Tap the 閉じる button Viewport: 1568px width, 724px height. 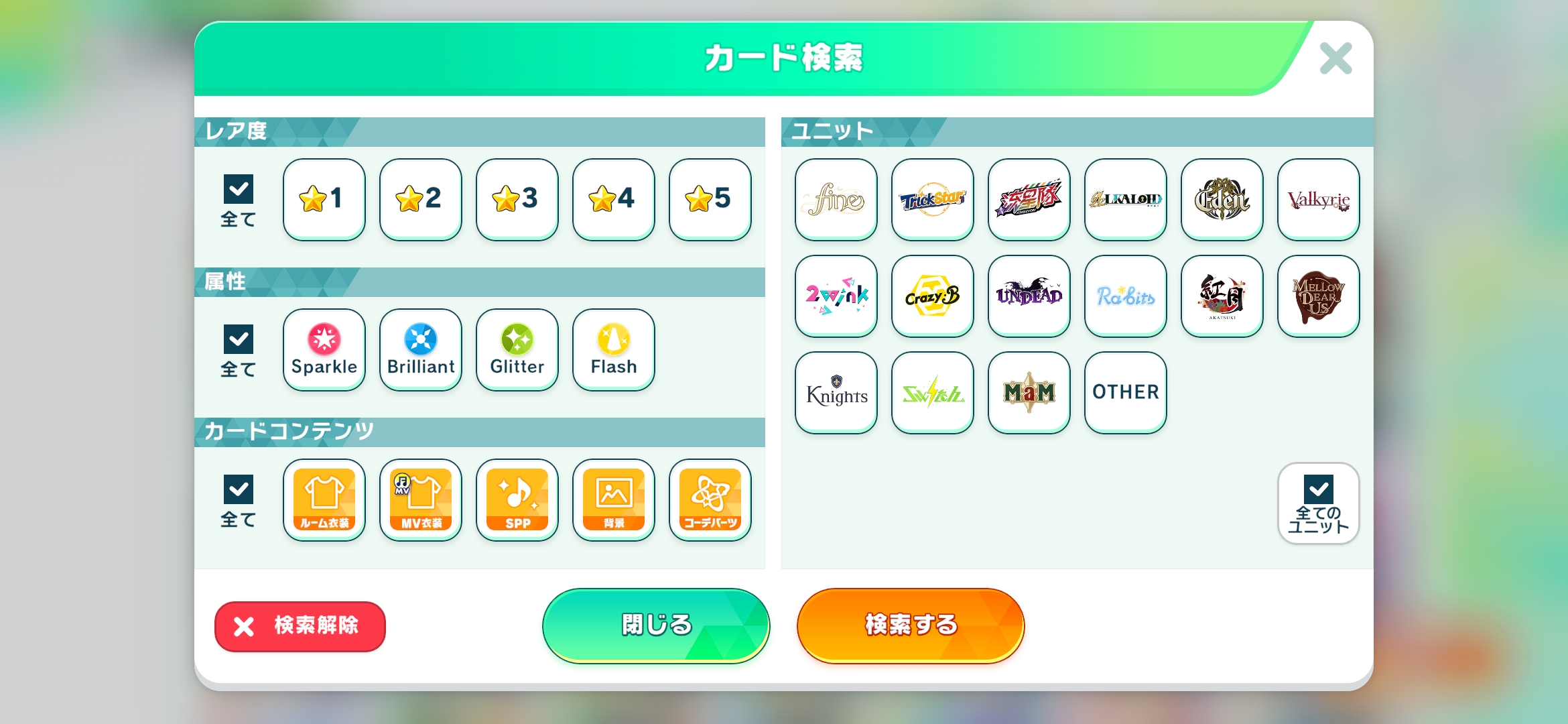pyautogui.click(x=656, y=625)
